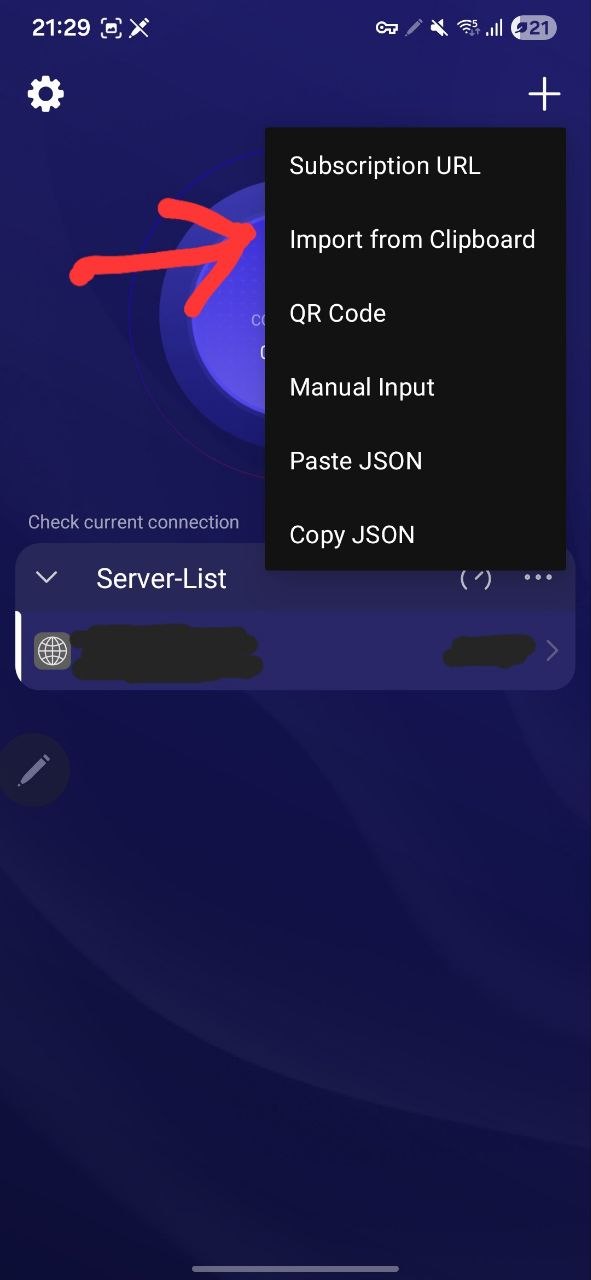Viewport: 591px width, 1280px height.
Task: Collapse the Server-List section
Action: coord(46,578)
